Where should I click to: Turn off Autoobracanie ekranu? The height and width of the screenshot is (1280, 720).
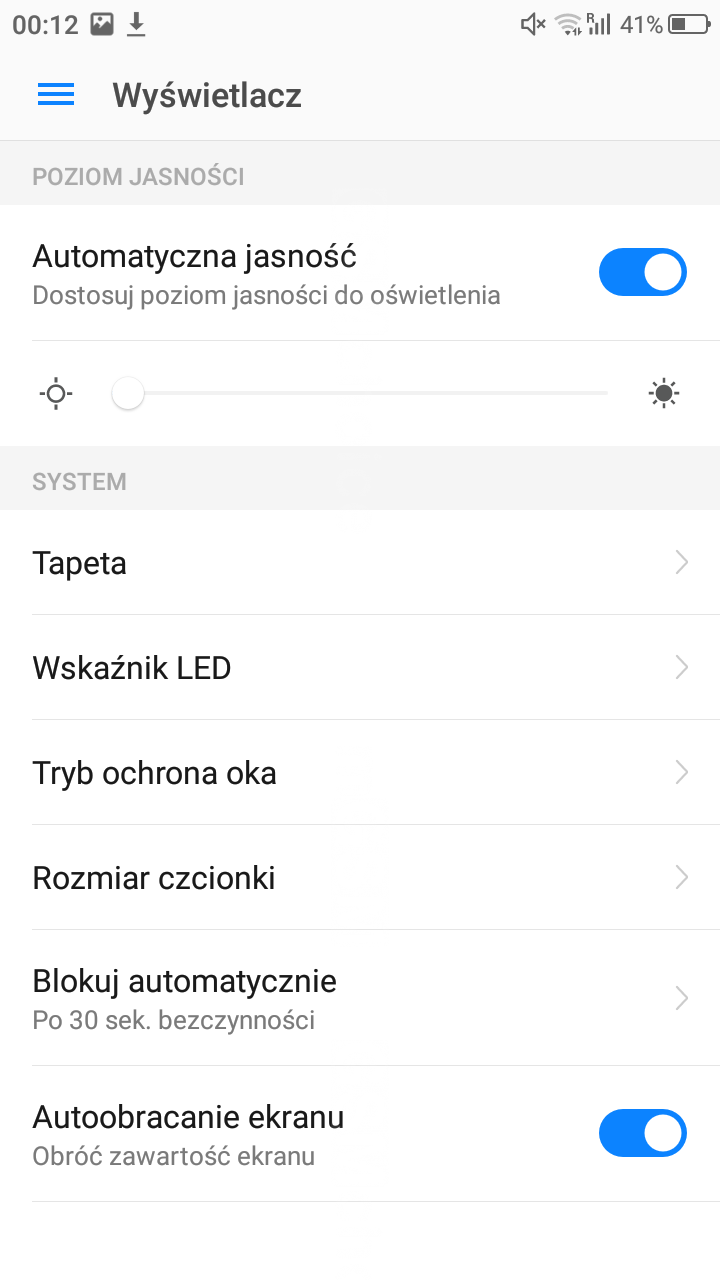point(642,1133)
